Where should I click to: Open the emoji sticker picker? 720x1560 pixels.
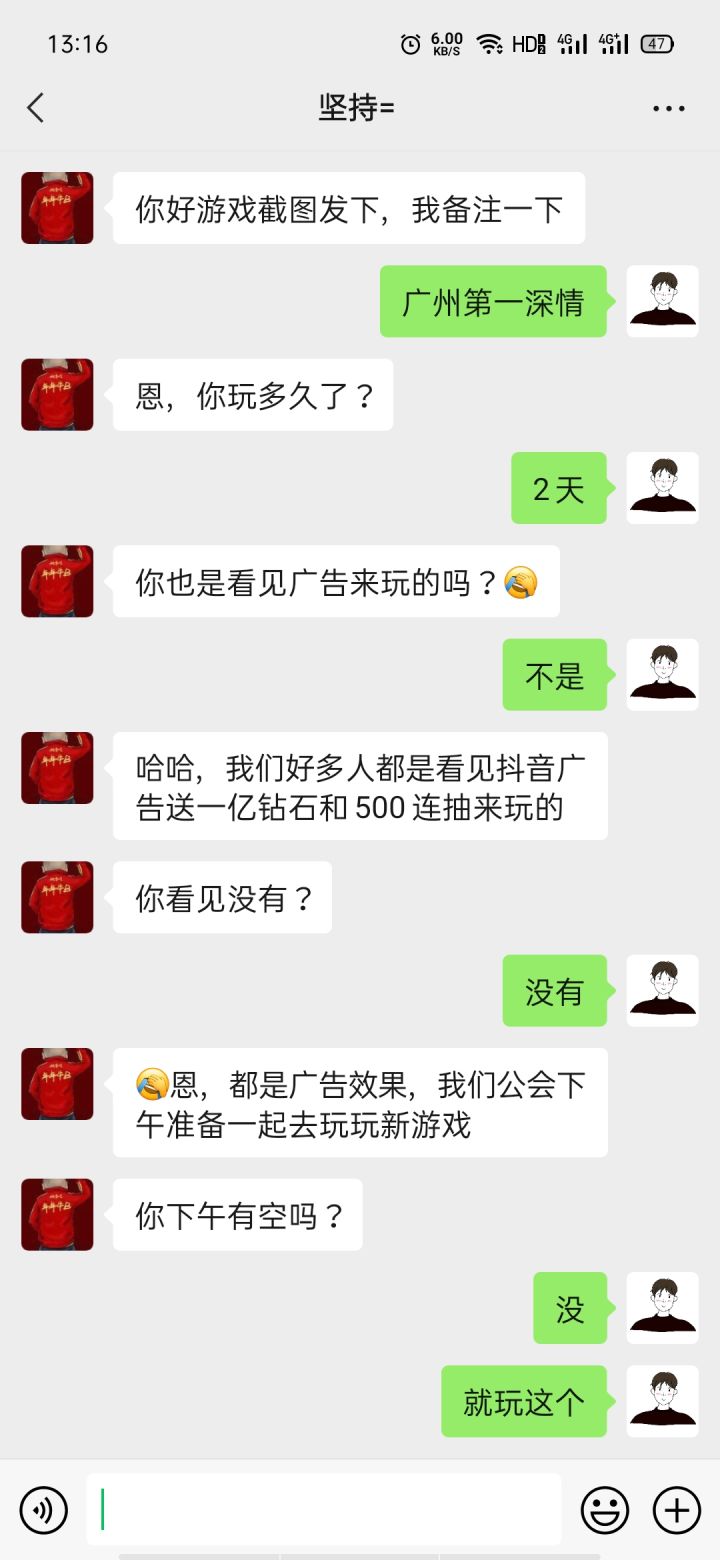(x=605, y=1510)
